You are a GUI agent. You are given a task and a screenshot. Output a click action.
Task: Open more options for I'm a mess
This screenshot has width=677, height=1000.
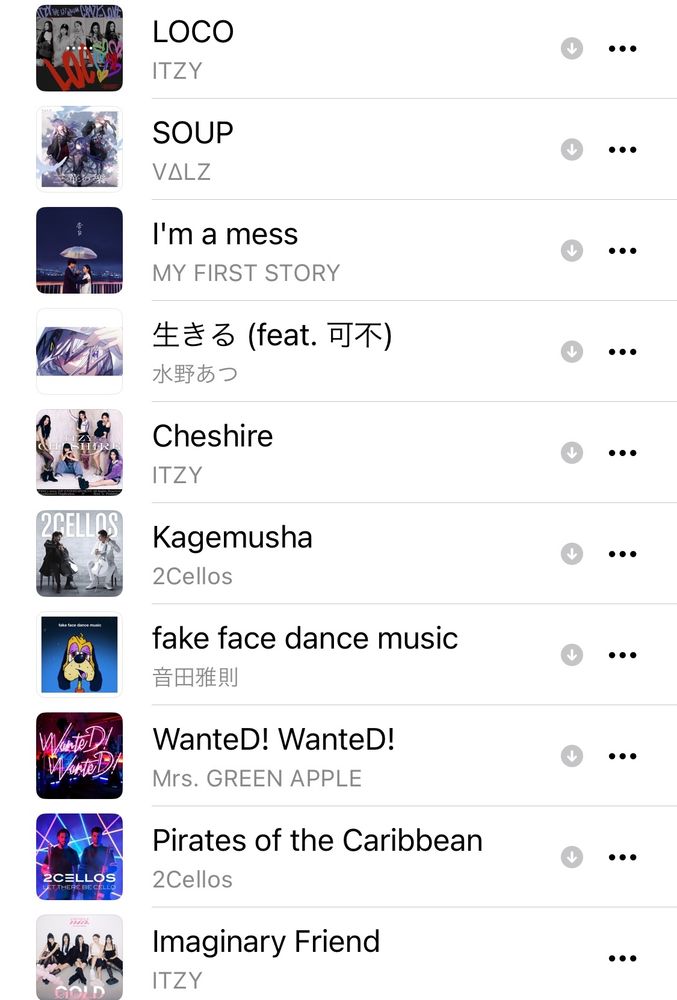pos(622,251)
